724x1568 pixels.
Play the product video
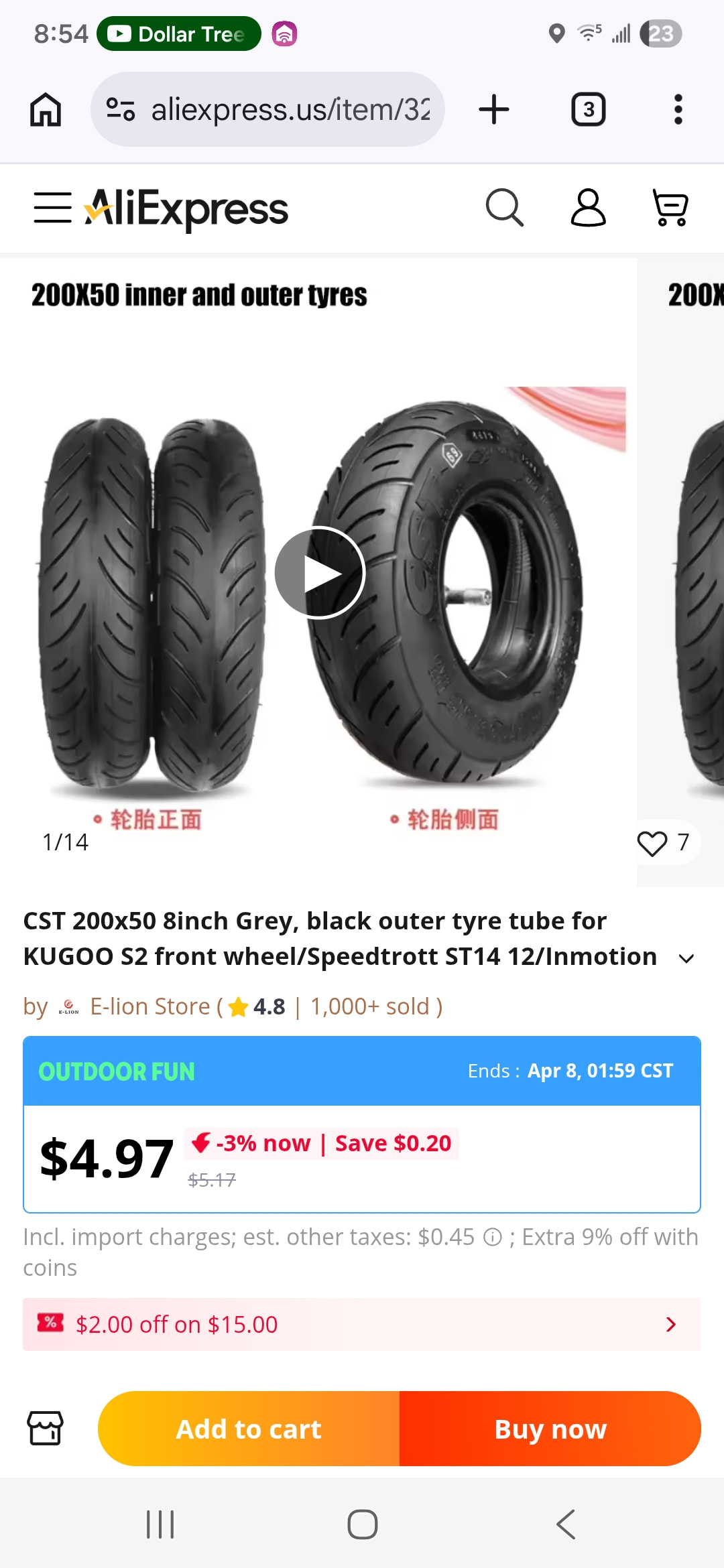pyautogui.click(x=320, y=573)
